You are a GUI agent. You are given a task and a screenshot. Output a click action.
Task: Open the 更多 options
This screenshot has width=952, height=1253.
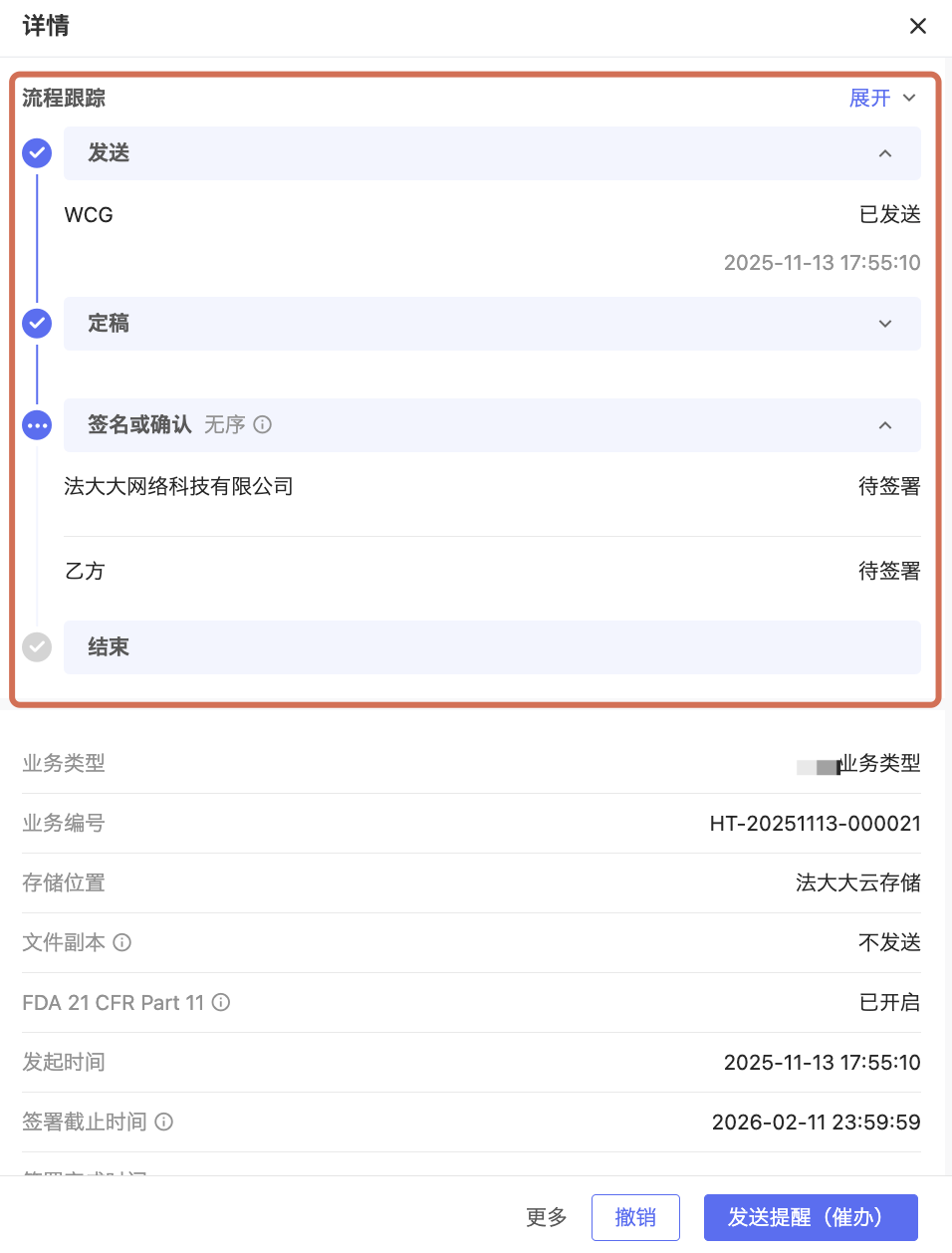pos(546,1217)
